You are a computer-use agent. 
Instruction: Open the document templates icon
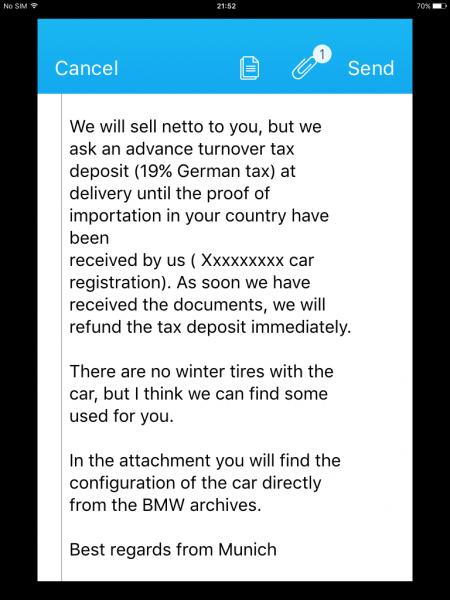click(x=249, y=68)
